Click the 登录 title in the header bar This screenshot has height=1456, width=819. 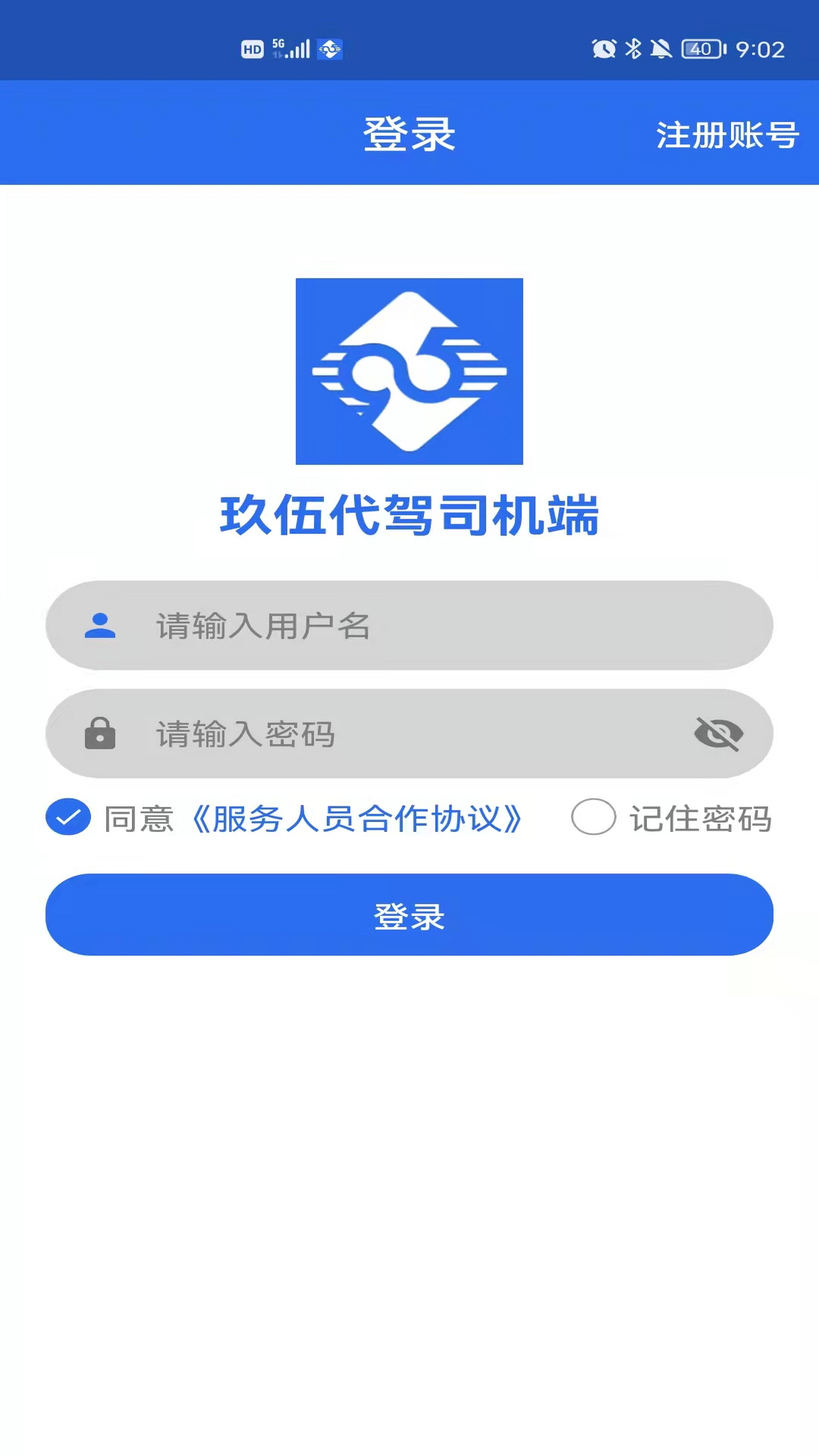[409, 134]
